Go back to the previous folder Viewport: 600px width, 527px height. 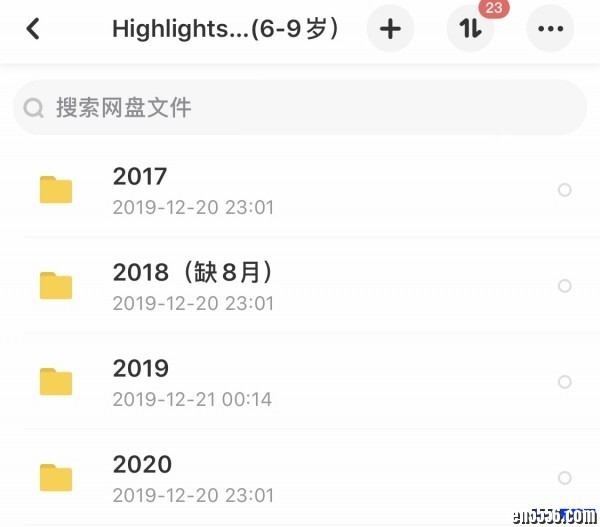[33, 29]
